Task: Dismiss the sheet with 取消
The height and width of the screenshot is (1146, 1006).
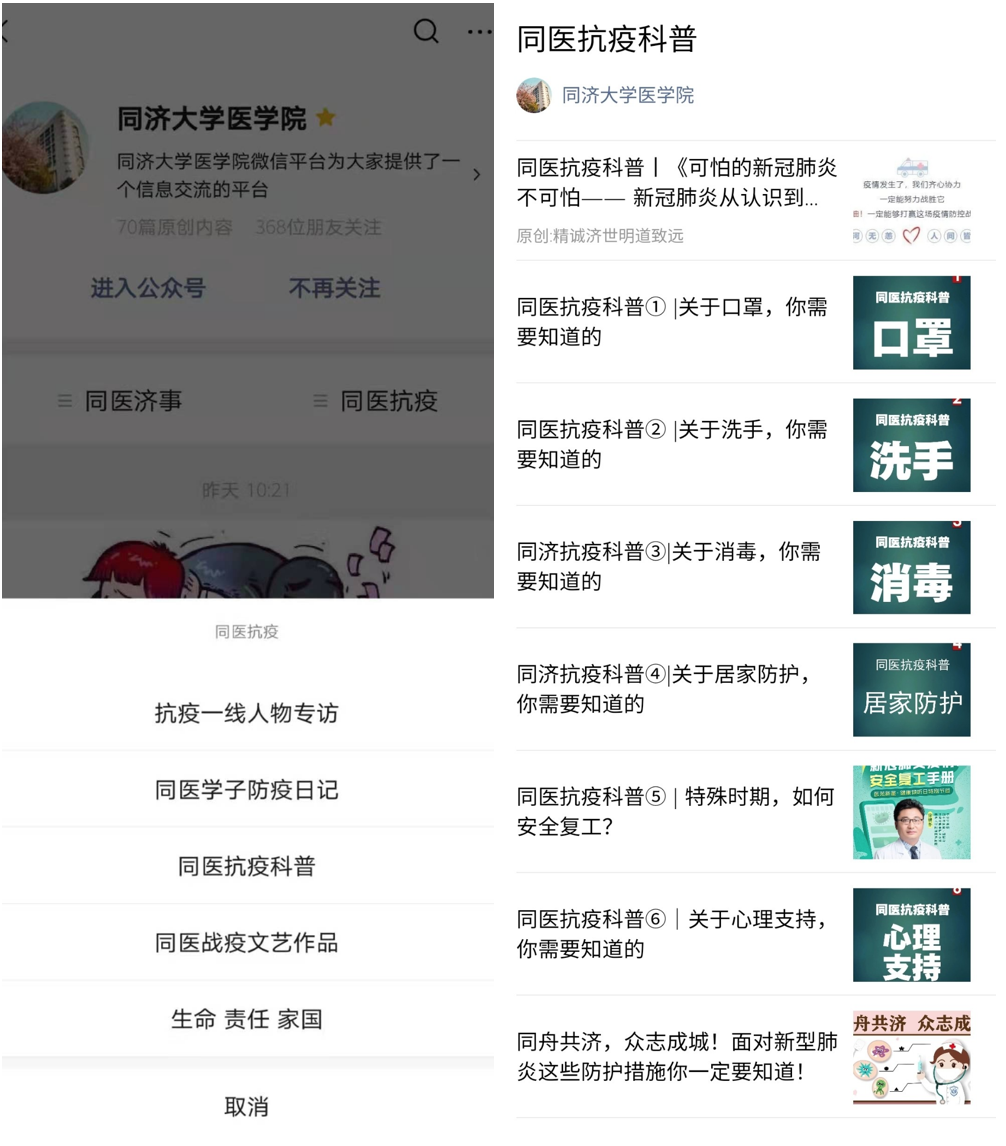Action: (246, 1107)
